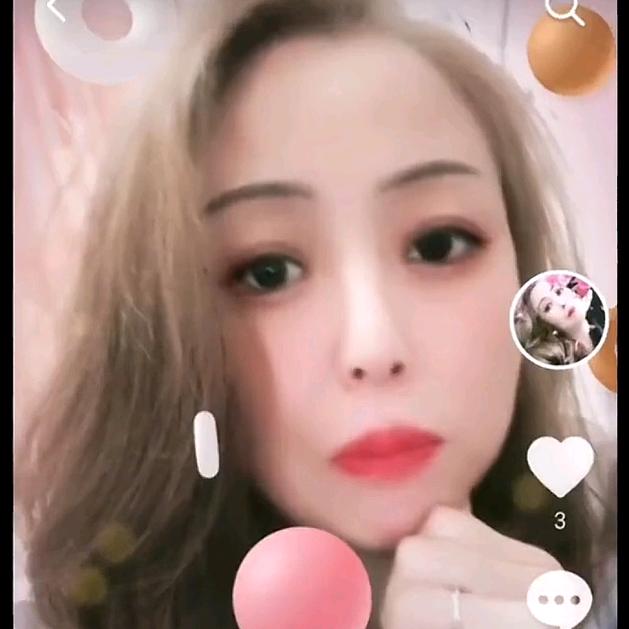Viewport: 629px width, 629px height.
Task: Go back using the top-left arrow
Action: pos(56,9)
